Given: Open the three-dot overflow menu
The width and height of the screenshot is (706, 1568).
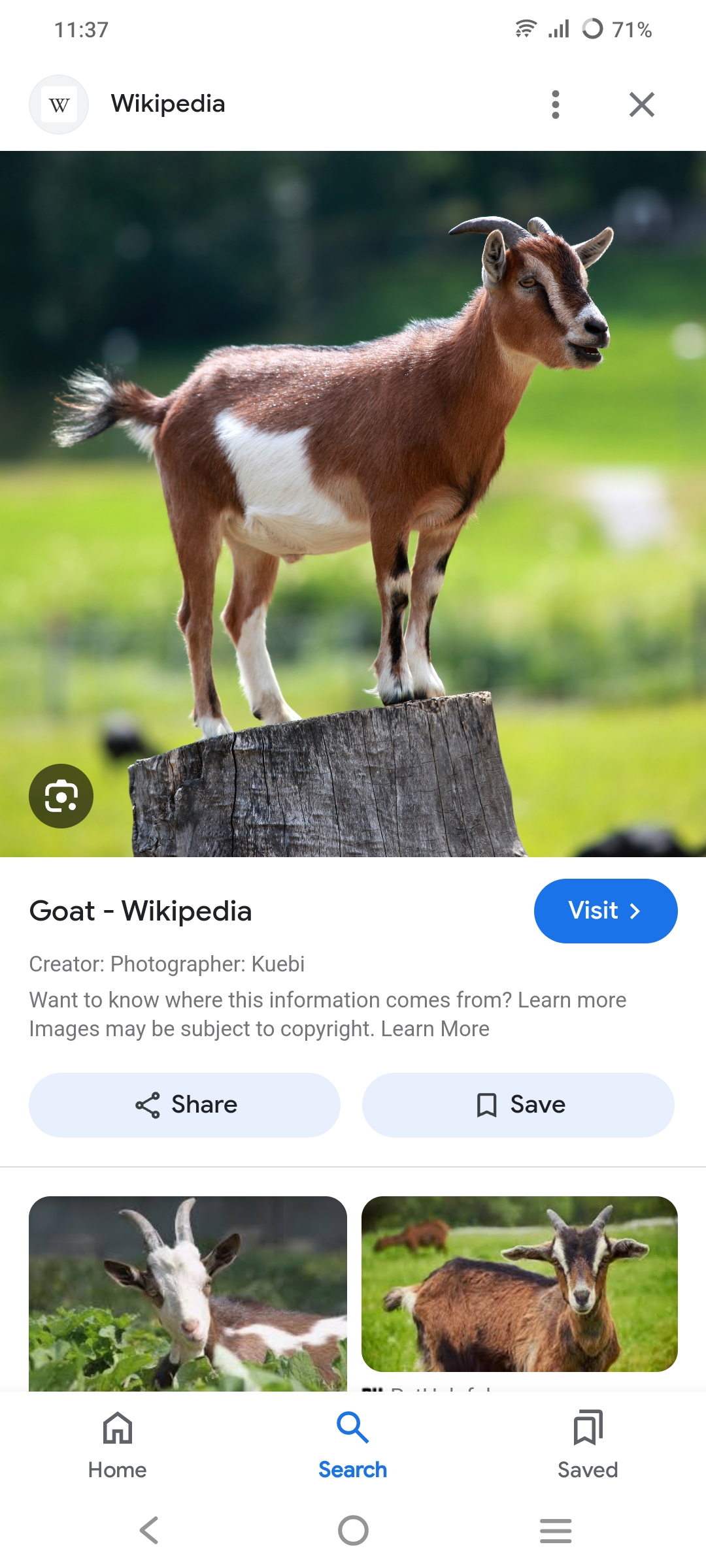Looking at the screenshot, I should click(555, 105).
